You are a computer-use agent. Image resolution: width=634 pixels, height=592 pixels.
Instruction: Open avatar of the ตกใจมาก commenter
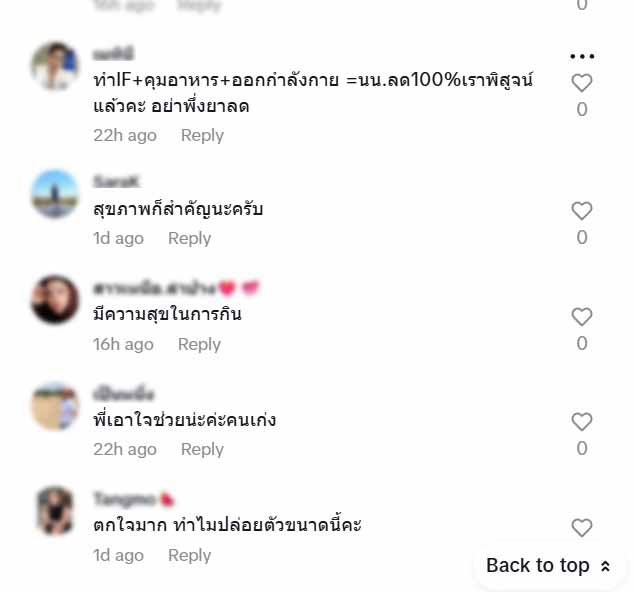pos(55,511)
